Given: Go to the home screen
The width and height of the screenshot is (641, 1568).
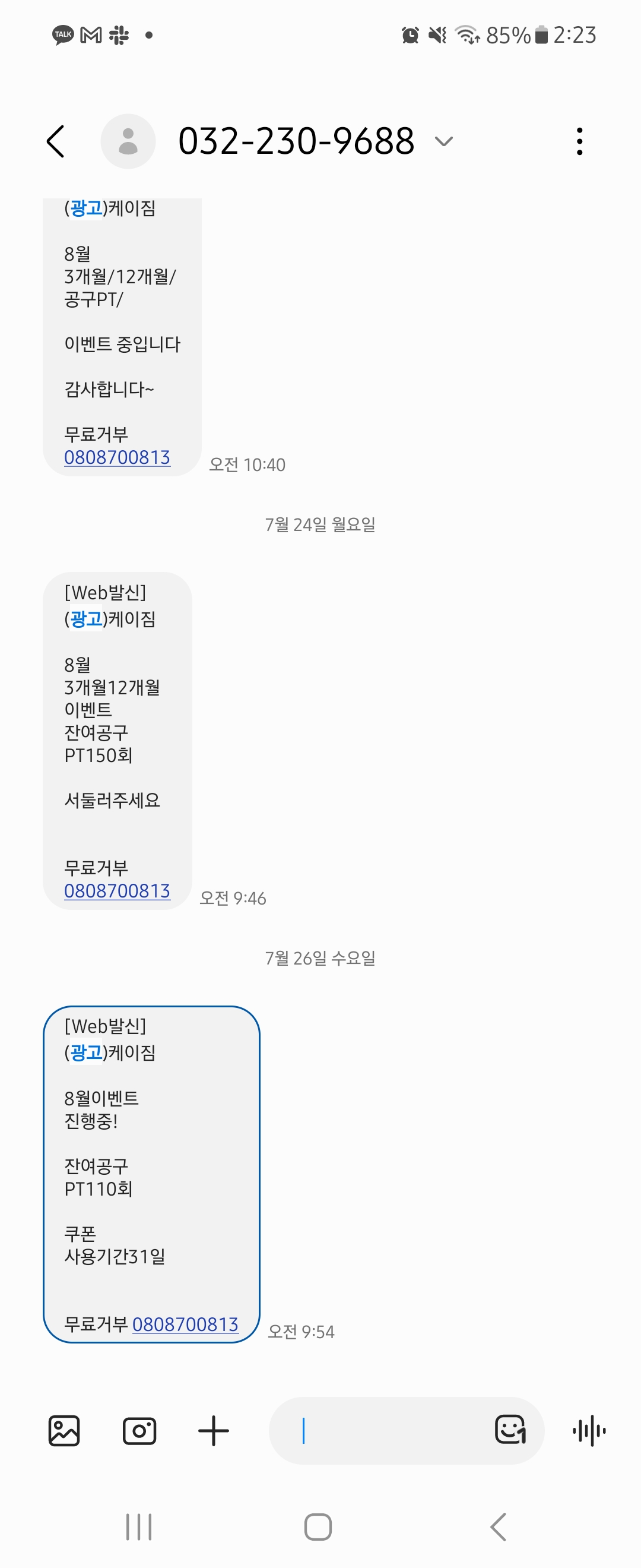Looking at the screenshot, I should (x=318, y=1526).
